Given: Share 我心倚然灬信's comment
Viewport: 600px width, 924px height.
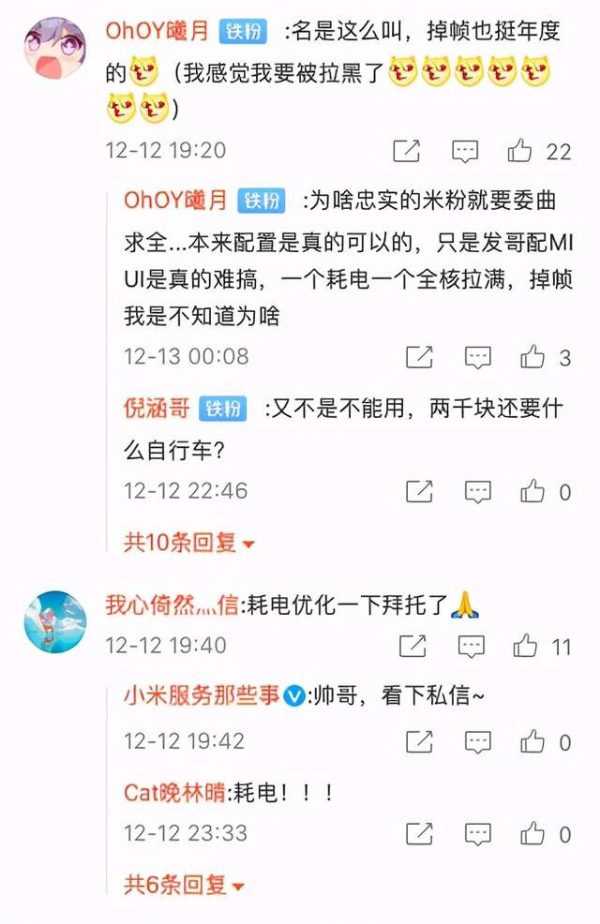Looking at the screenshot, I should (x=412, y=646).
